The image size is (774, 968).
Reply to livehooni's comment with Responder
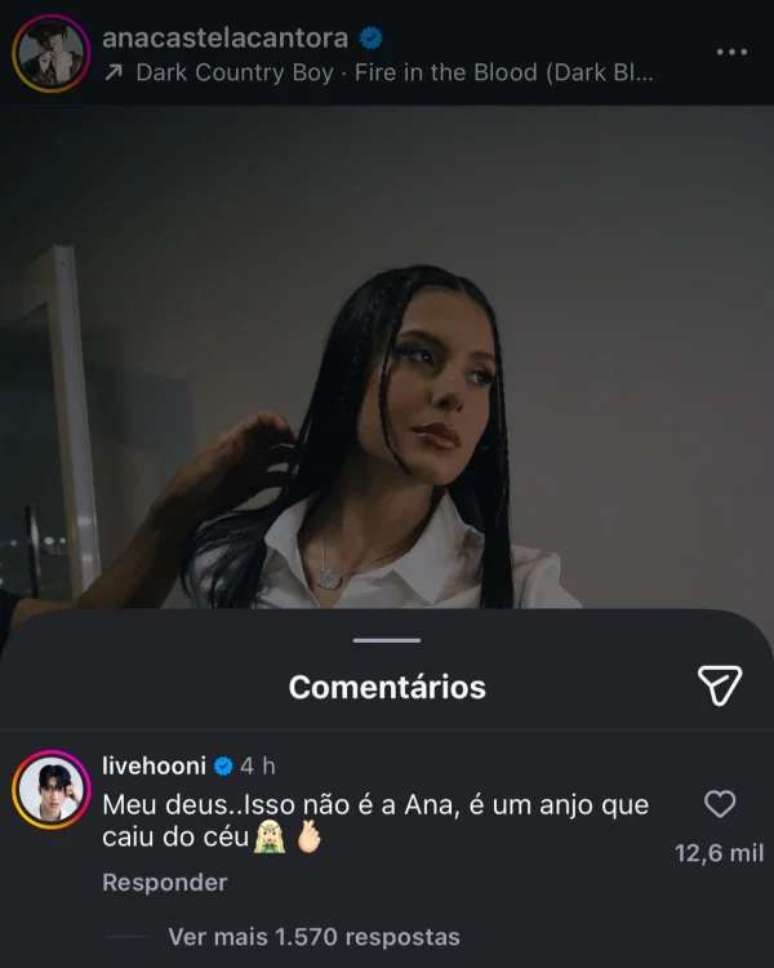coord(165,883)
